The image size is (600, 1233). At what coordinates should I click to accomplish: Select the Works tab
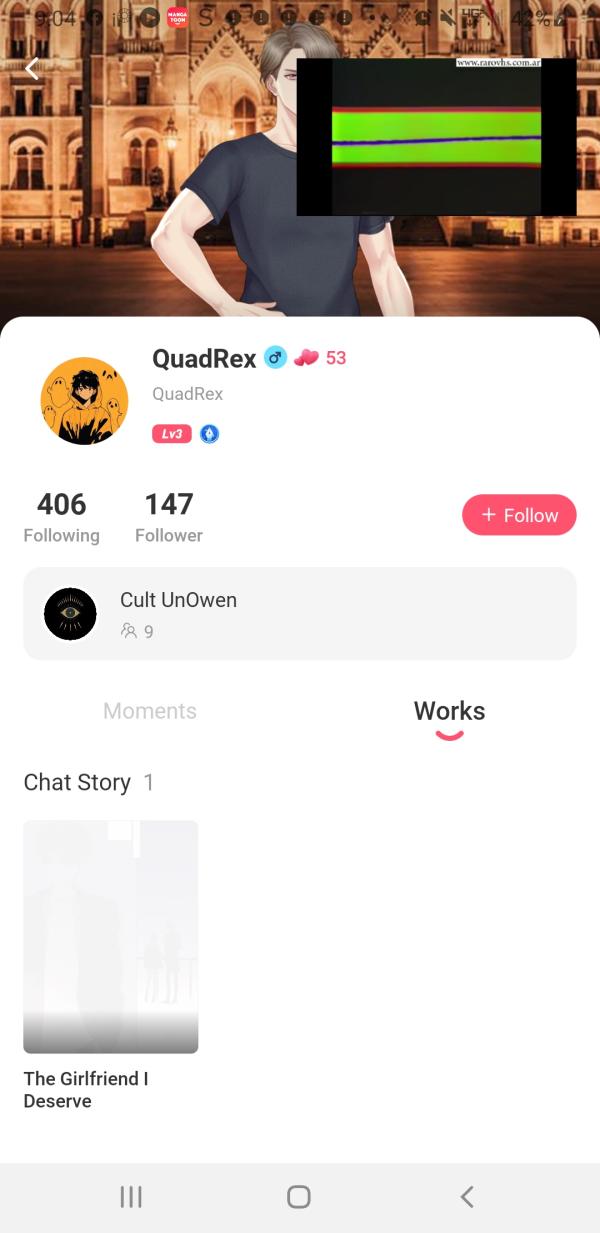(x=449, y=711)
